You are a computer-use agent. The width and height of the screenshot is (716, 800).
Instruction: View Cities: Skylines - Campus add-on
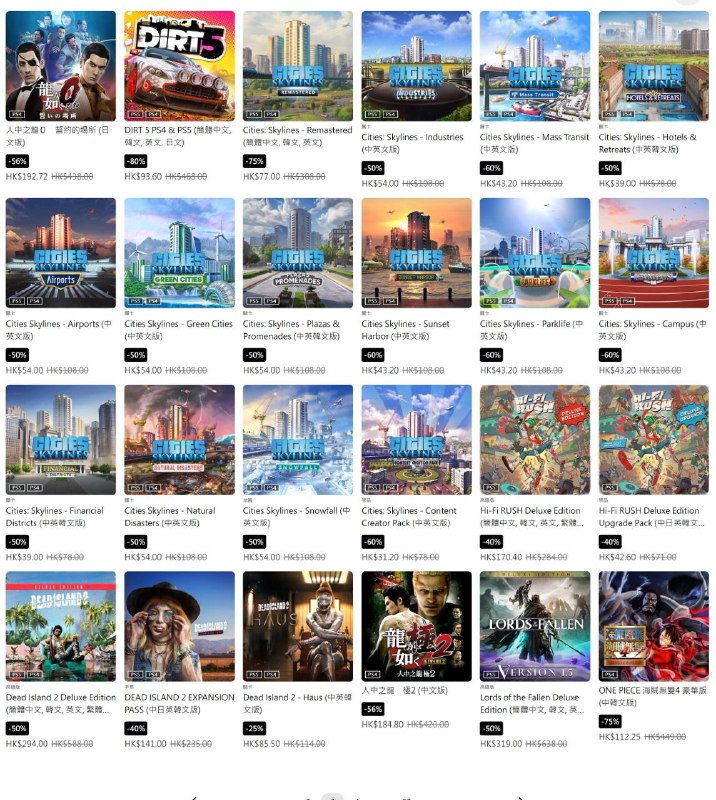[x=653, y=252]
